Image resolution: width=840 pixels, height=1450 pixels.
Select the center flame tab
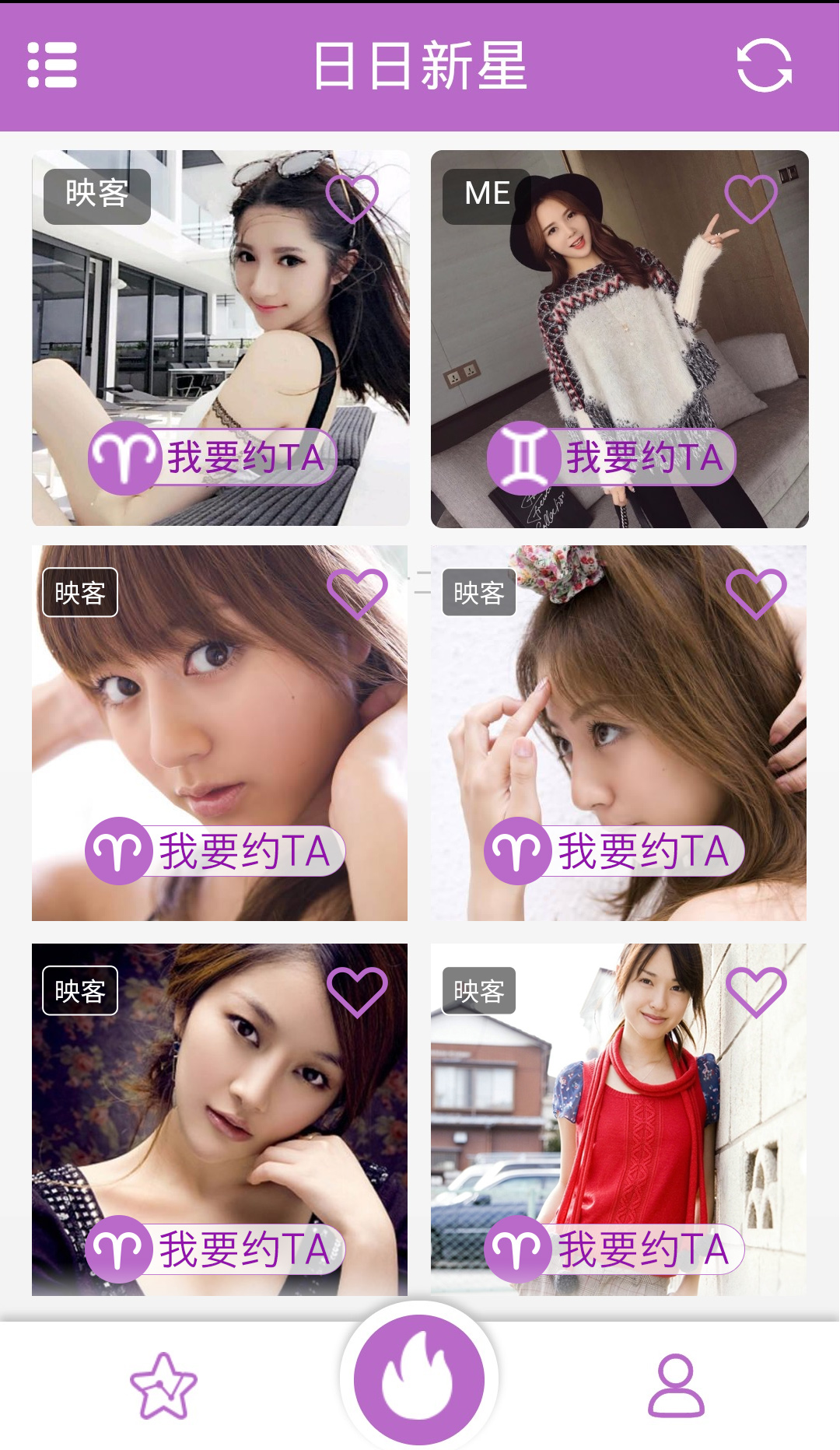(x=419, y=1378)
